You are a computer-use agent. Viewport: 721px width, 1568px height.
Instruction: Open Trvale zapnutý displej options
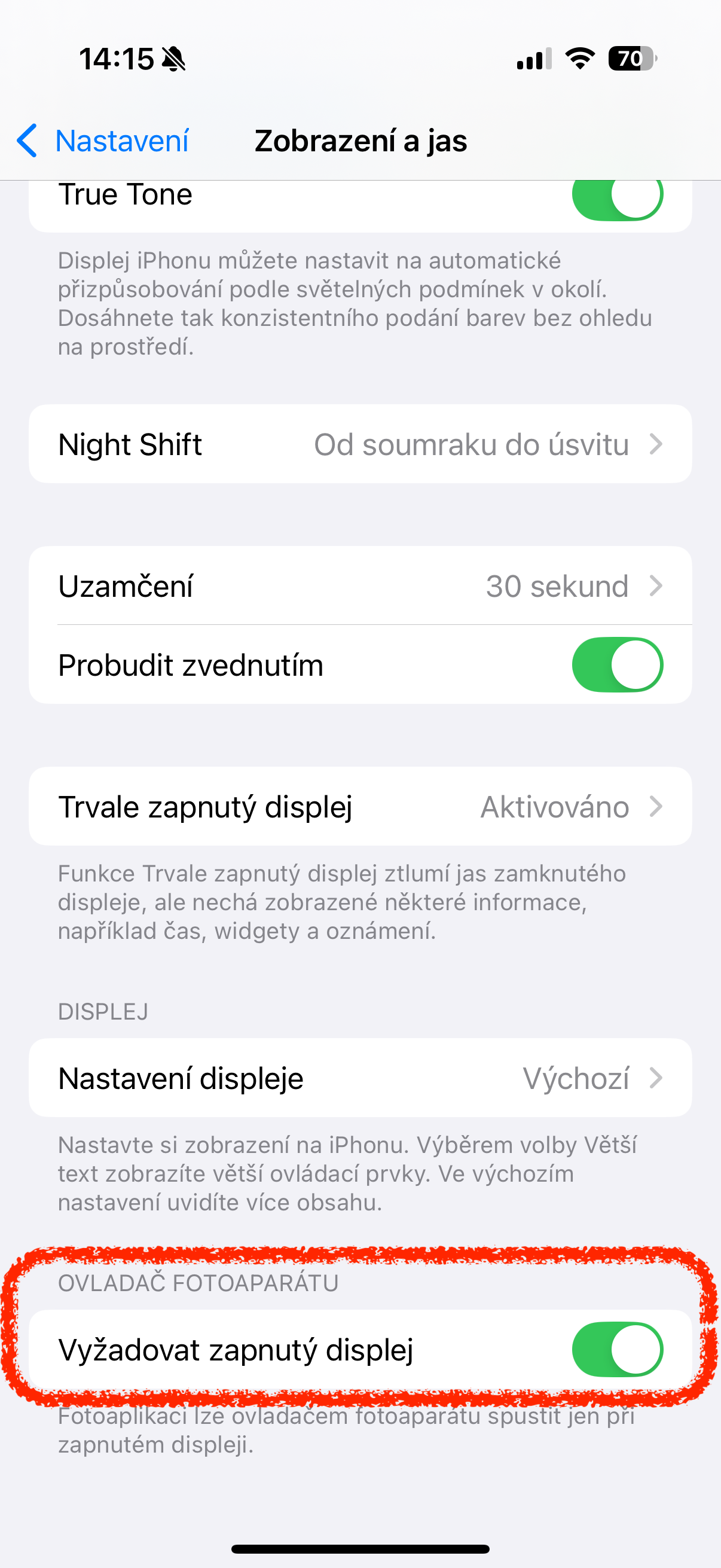(x=360, y=807)
